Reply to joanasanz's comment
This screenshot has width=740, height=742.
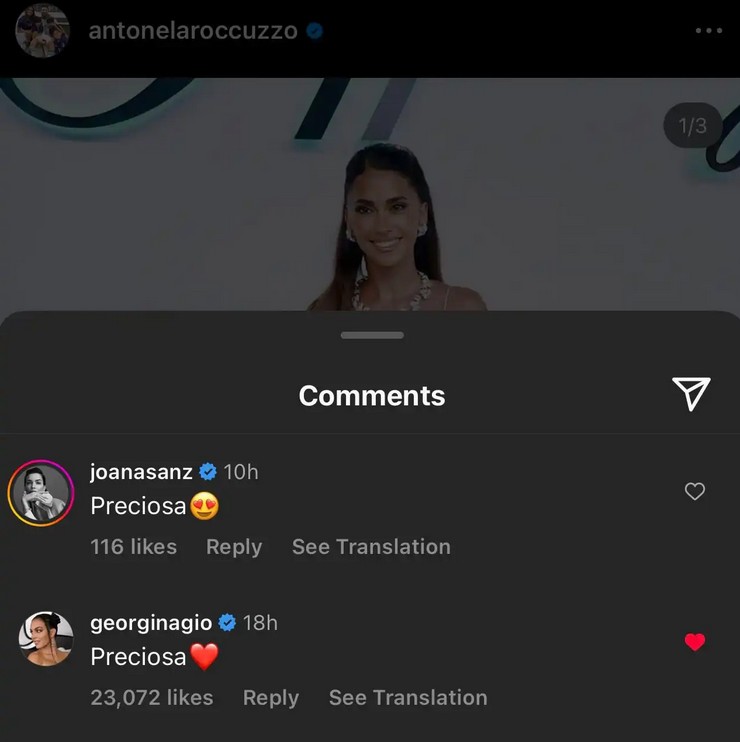[234, 547]
